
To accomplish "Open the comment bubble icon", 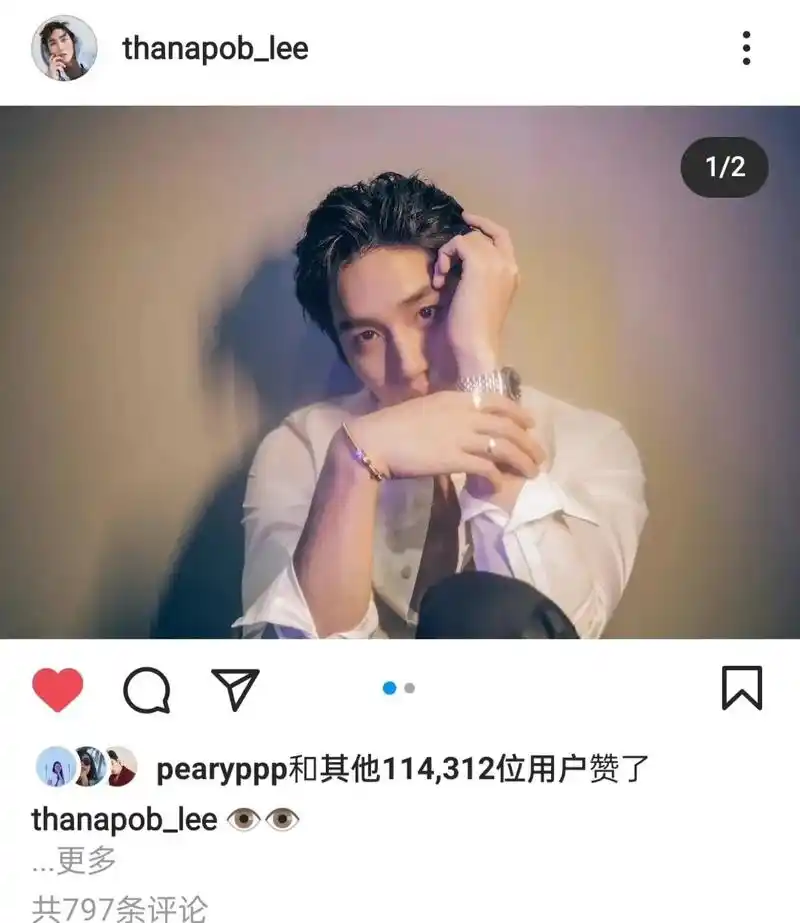I will [x=146, y=689].
